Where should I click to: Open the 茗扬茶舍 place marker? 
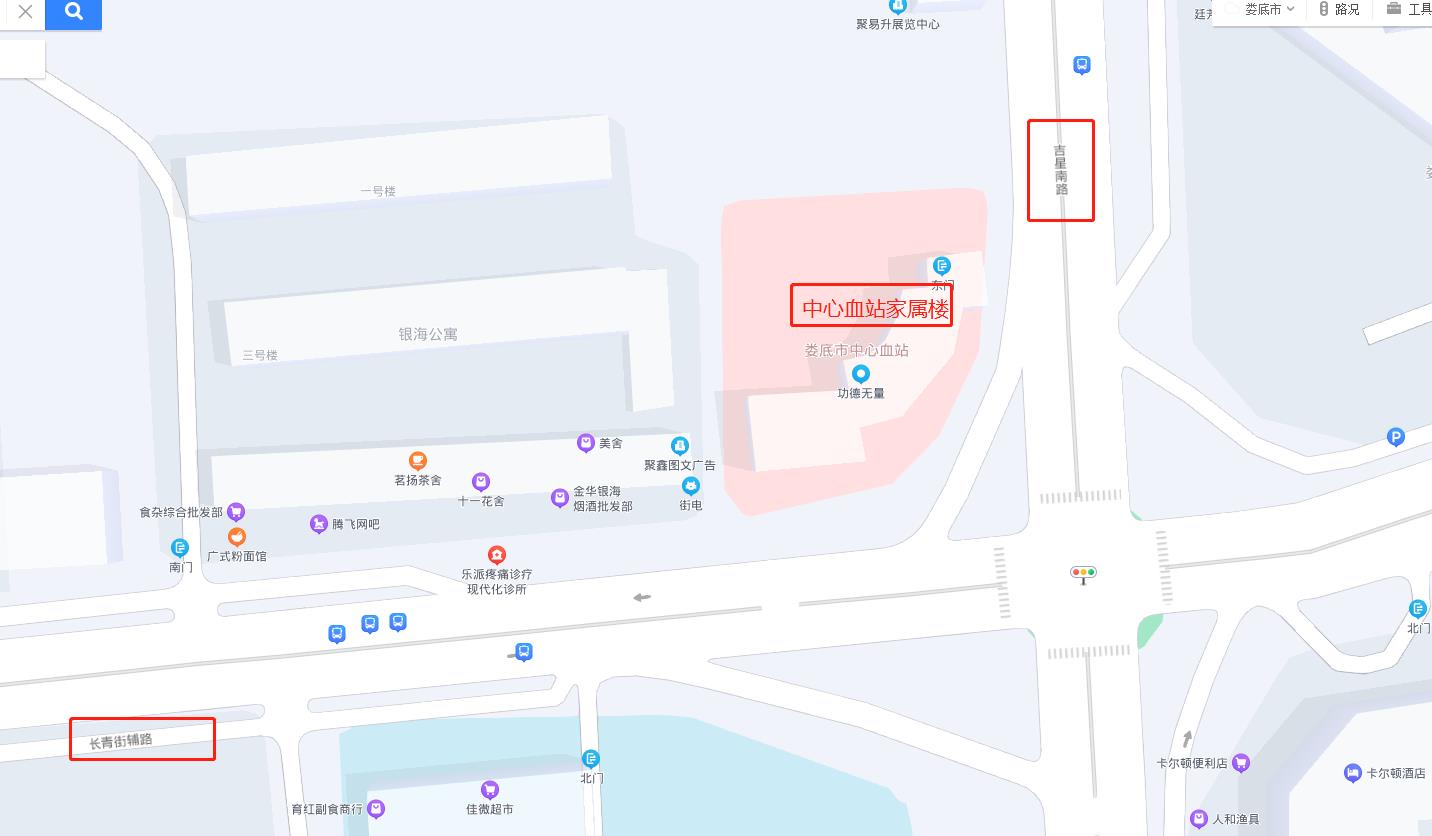418,461
